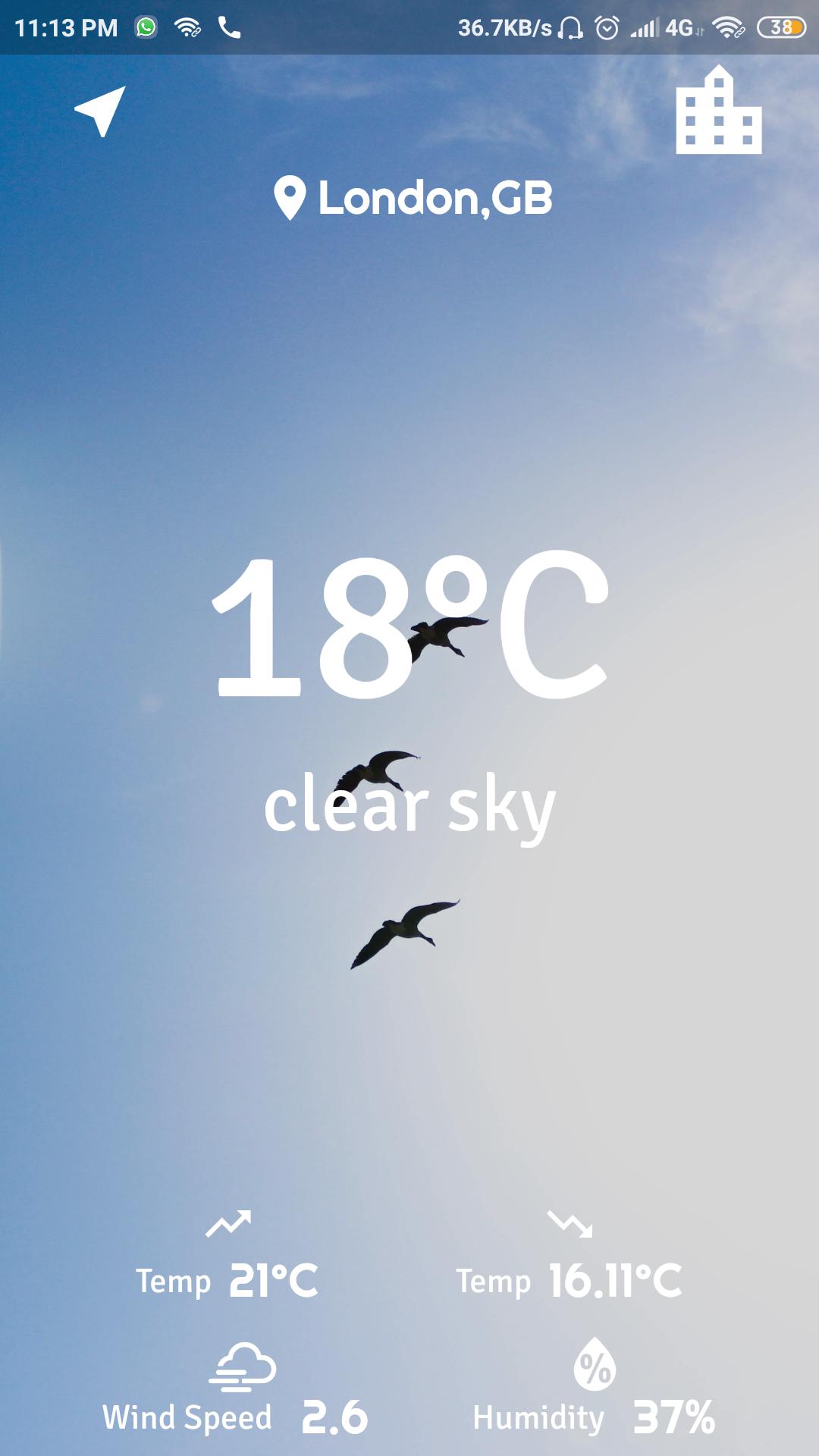Image resolution: width=819 pixels, height=1456 pixels.
Task: Use current location via the arrow icon
Action: [x=101, y=111]
